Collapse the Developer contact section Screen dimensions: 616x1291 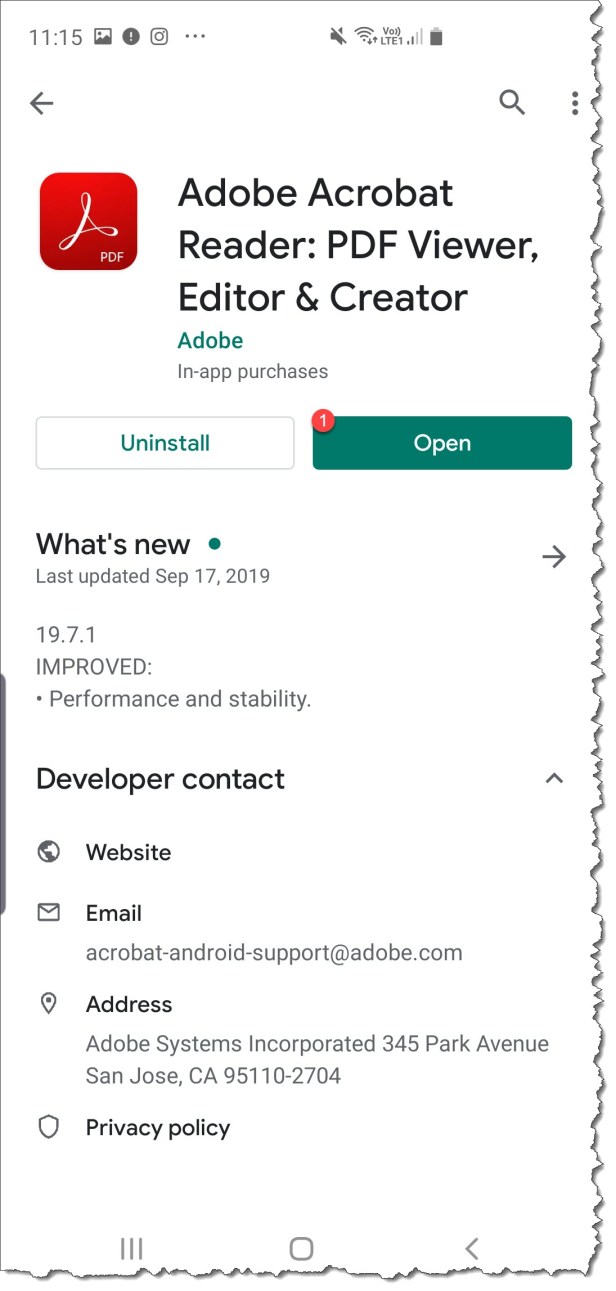click(553, 778)
